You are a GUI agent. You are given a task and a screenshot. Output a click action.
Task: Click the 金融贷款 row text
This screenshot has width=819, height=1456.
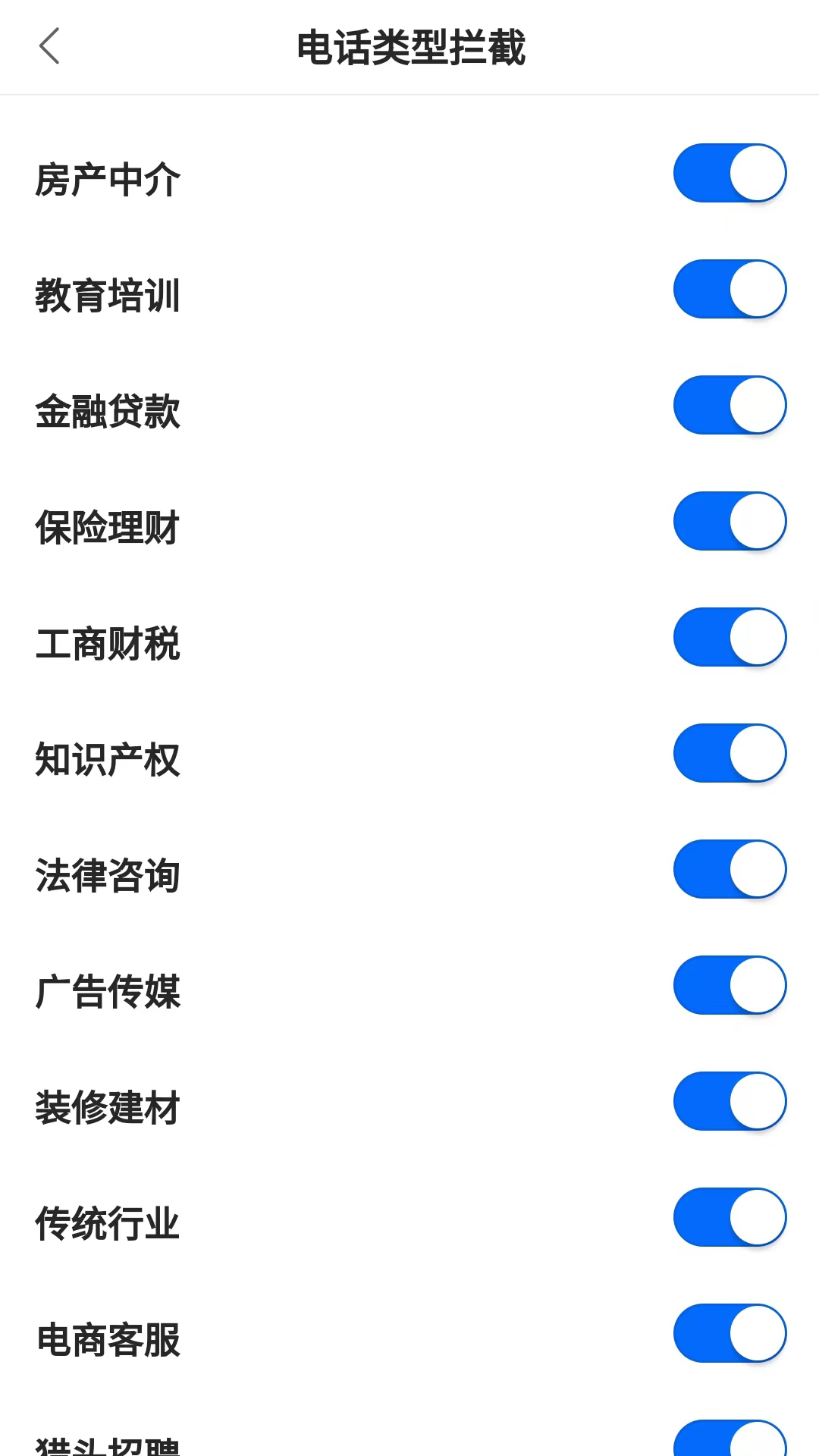coord(107,413)
